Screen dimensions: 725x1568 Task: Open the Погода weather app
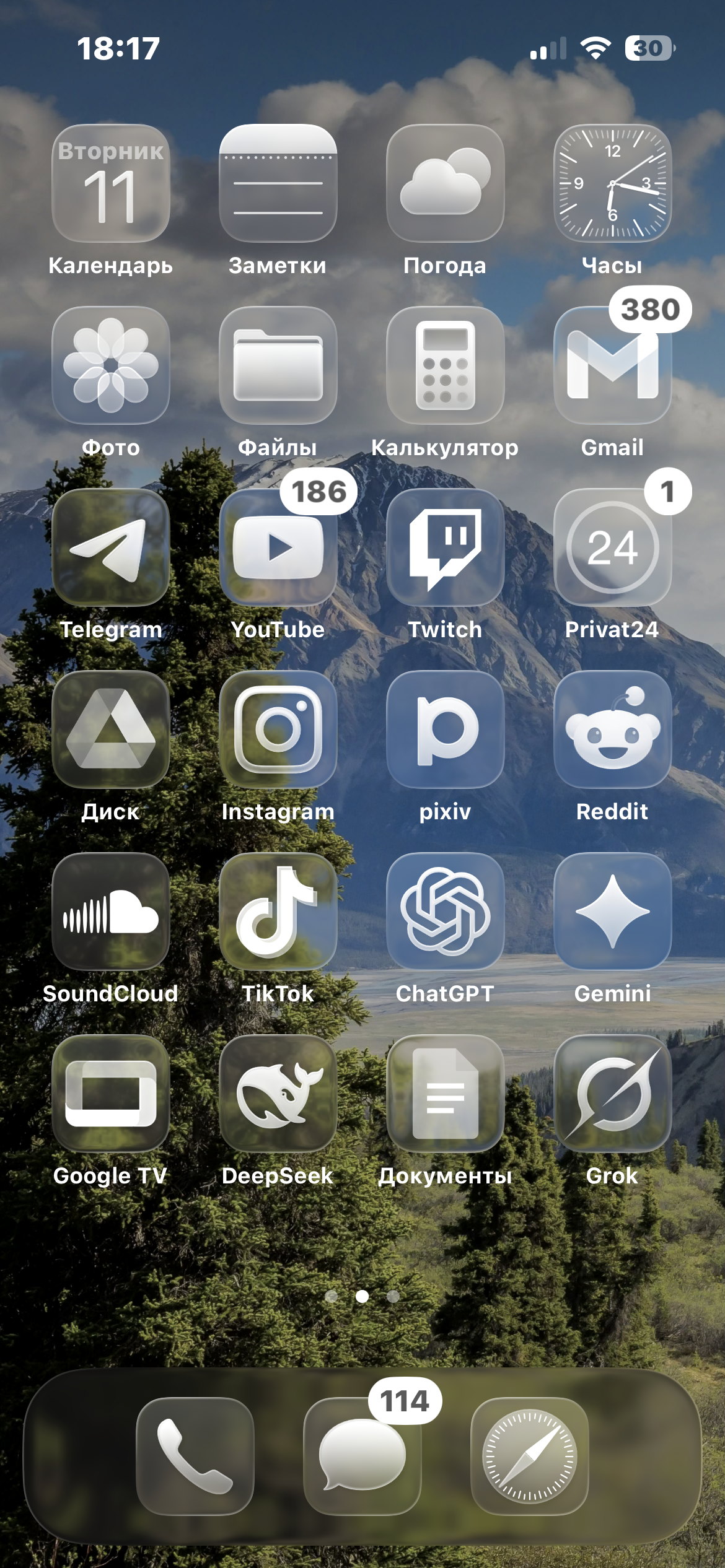coord(445,183)
